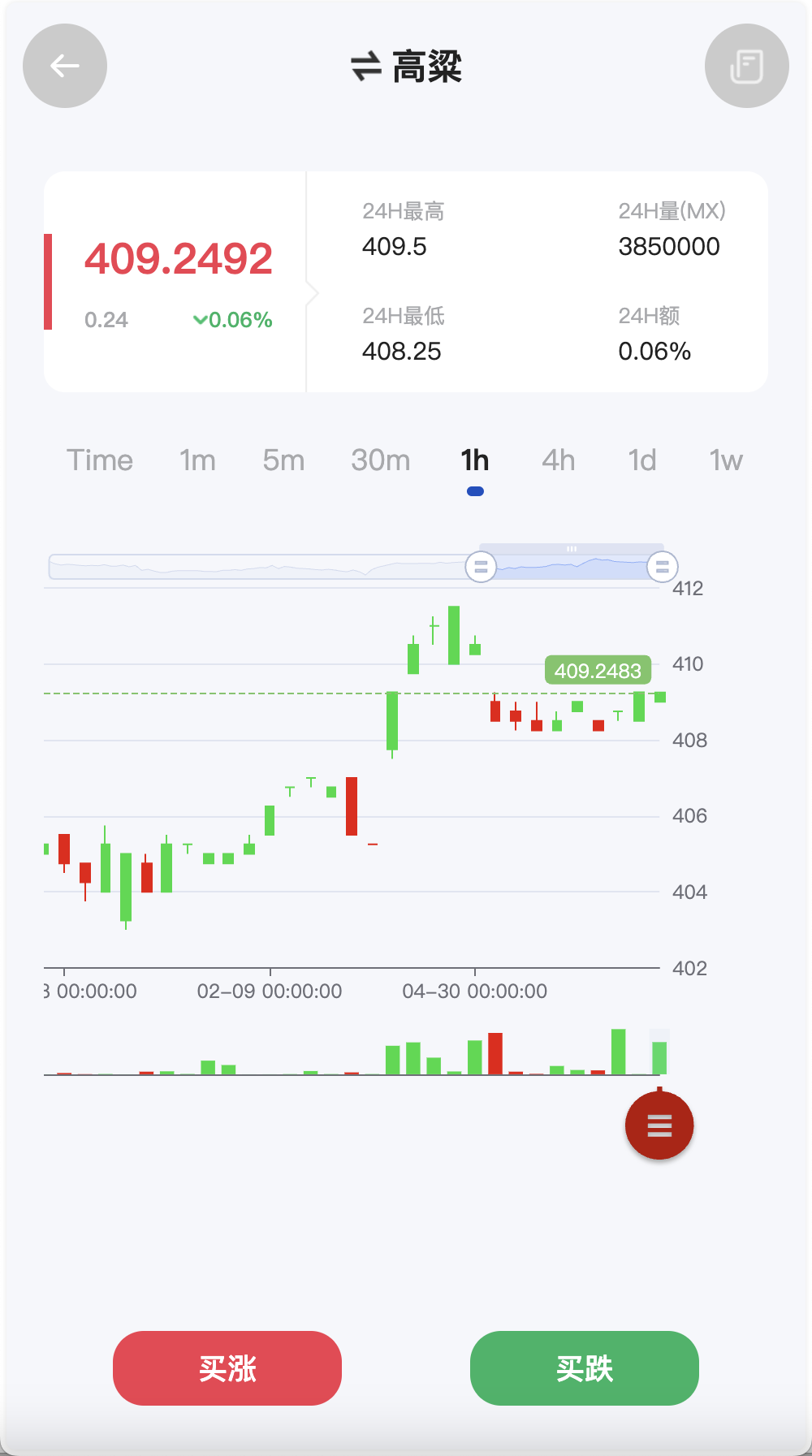Tap the current price 409.2492
The width and height of the screenshot is (812, 1456).
click(x=179, y=258)
